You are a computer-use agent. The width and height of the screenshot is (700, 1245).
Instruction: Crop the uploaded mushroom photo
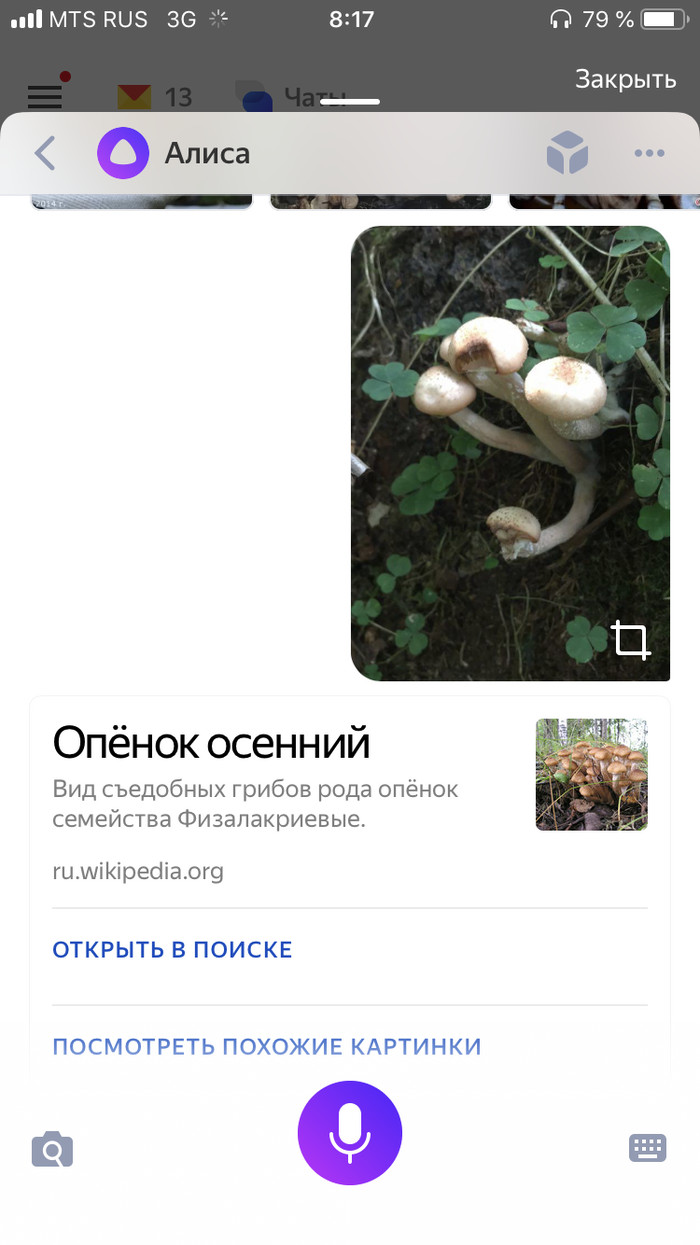(x=631, y=640)
